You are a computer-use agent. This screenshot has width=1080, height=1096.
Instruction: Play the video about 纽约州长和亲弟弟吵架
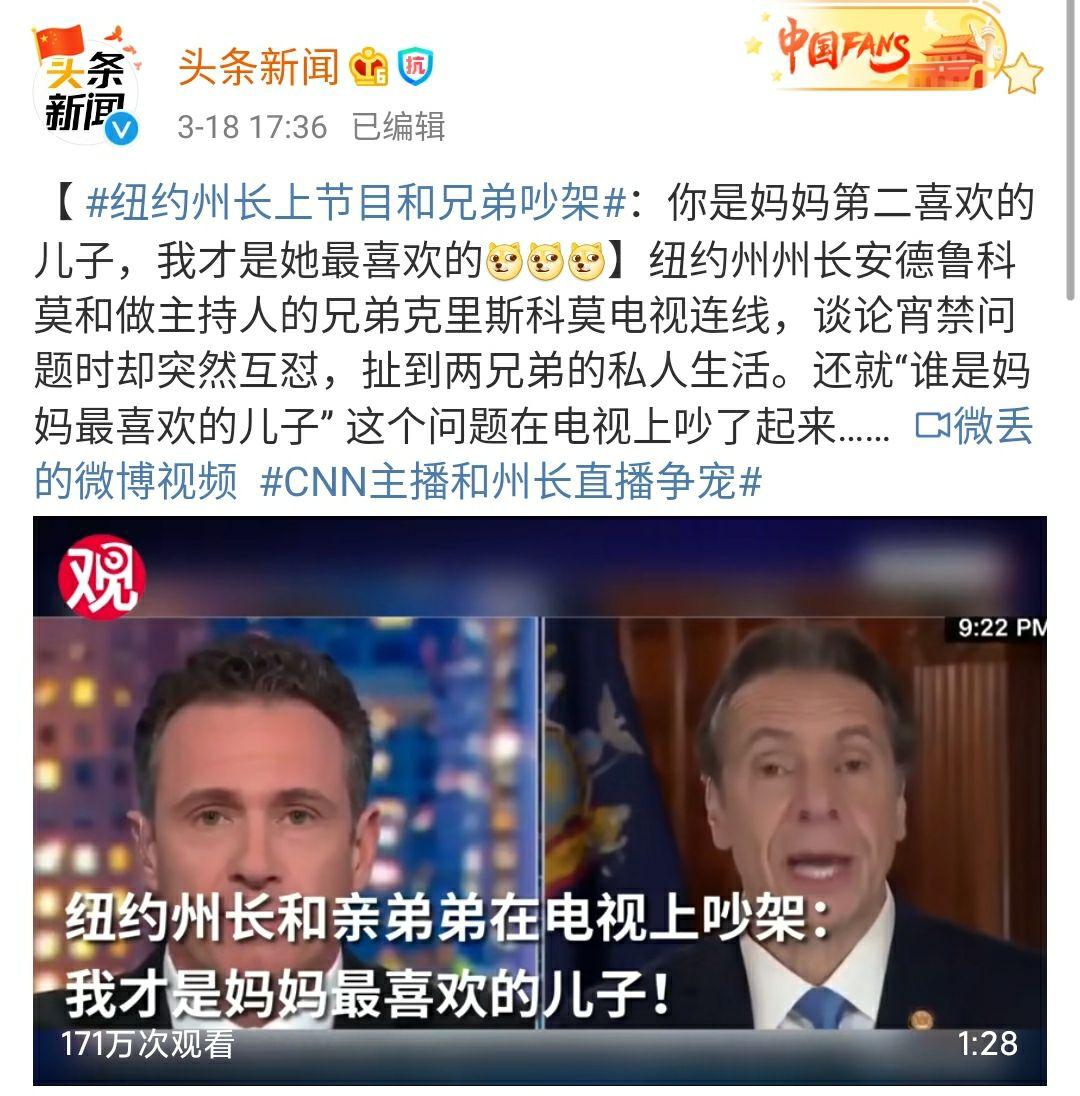[x=540, y=800]
